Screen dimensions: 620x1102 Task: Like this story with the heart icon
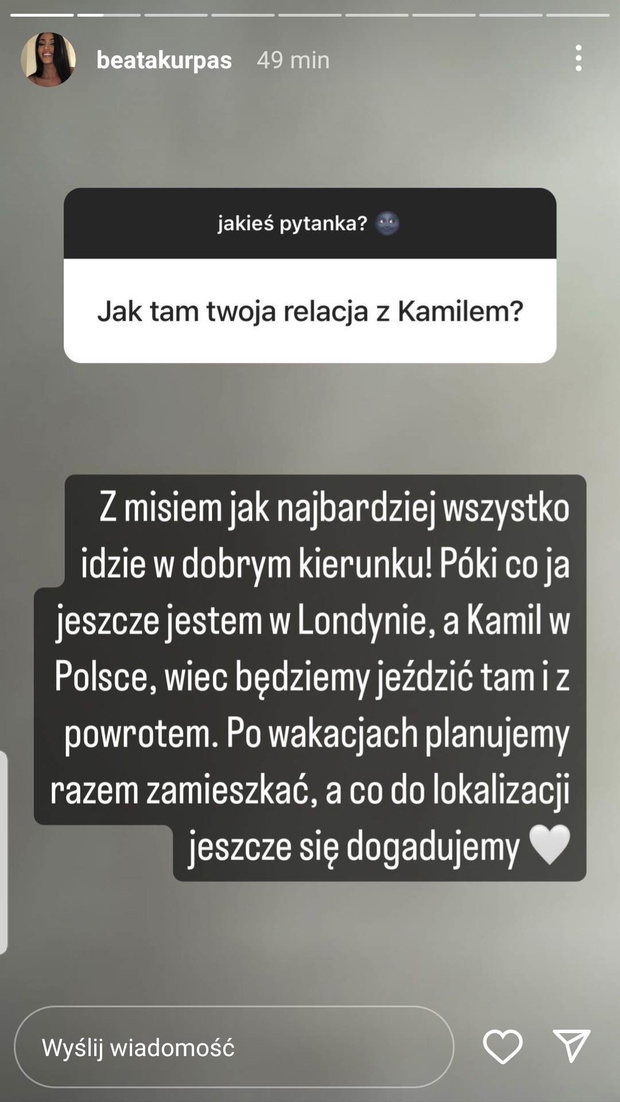point(503,1046)
